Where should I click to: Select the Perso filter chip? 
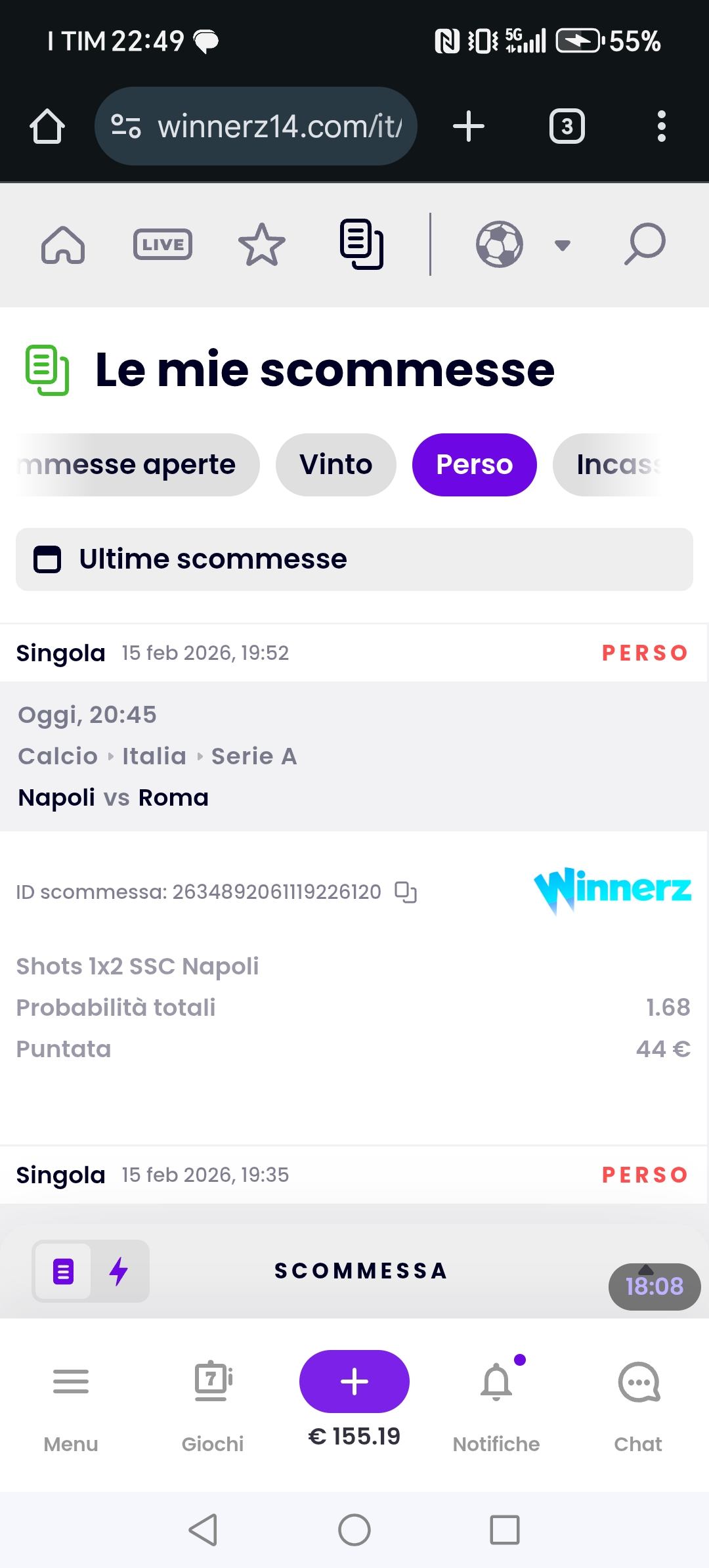[474, 465]
